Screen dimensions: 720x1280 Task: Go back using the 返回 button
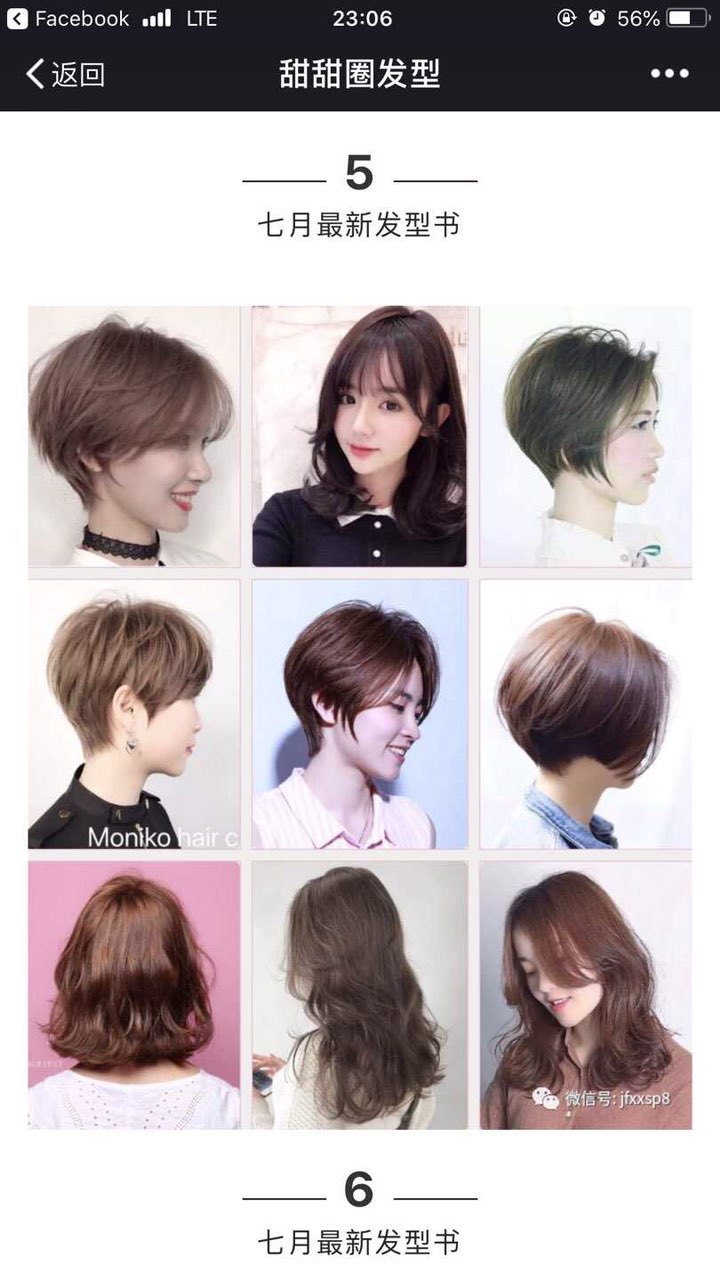coord(65,74)
